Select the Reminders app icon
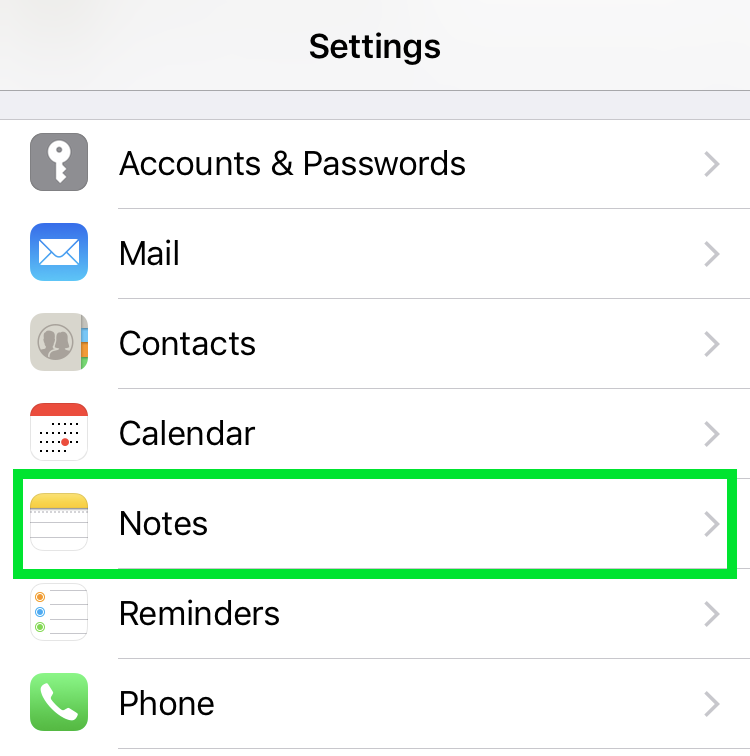 click(59, 612)
